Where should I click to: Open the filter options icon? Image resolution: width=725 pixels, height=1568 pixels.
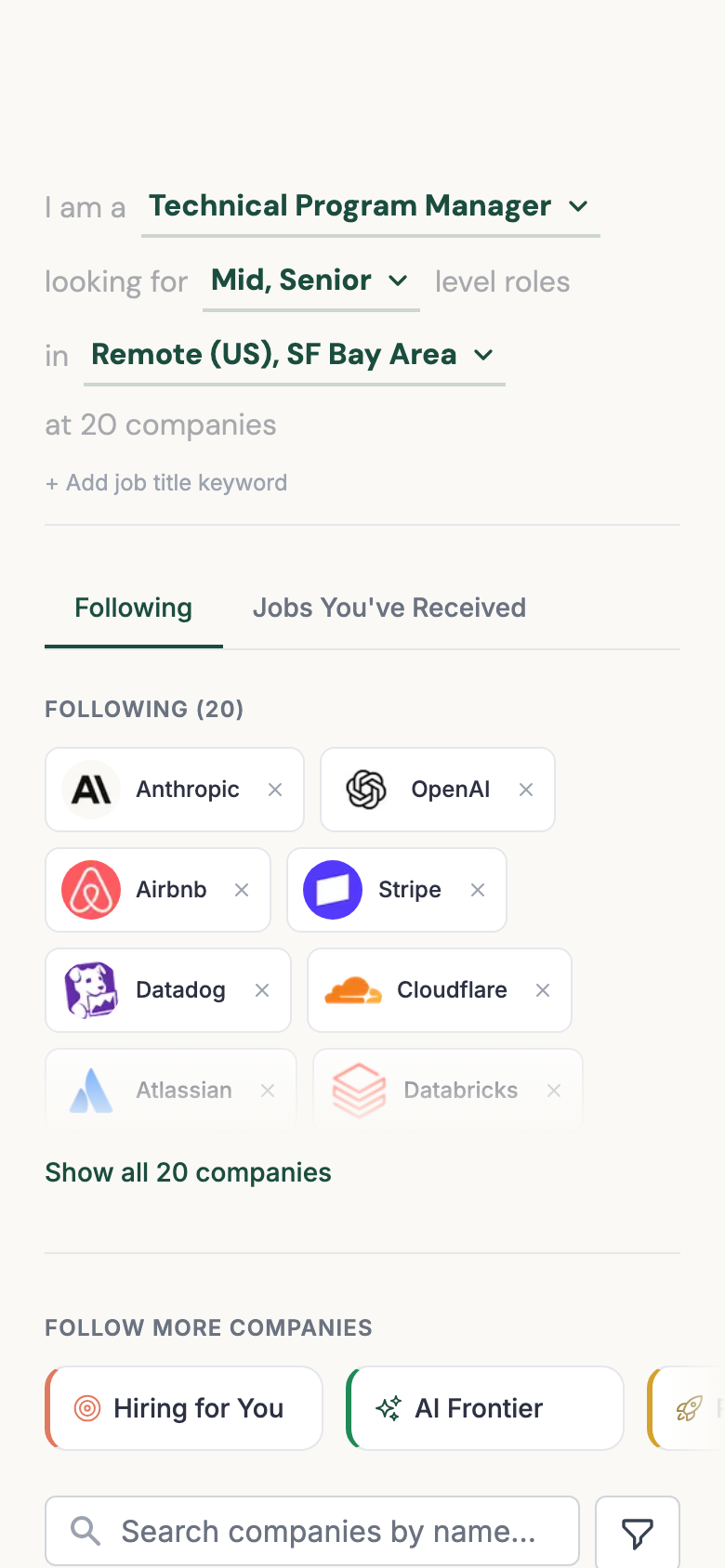[x=637, y=1530]
